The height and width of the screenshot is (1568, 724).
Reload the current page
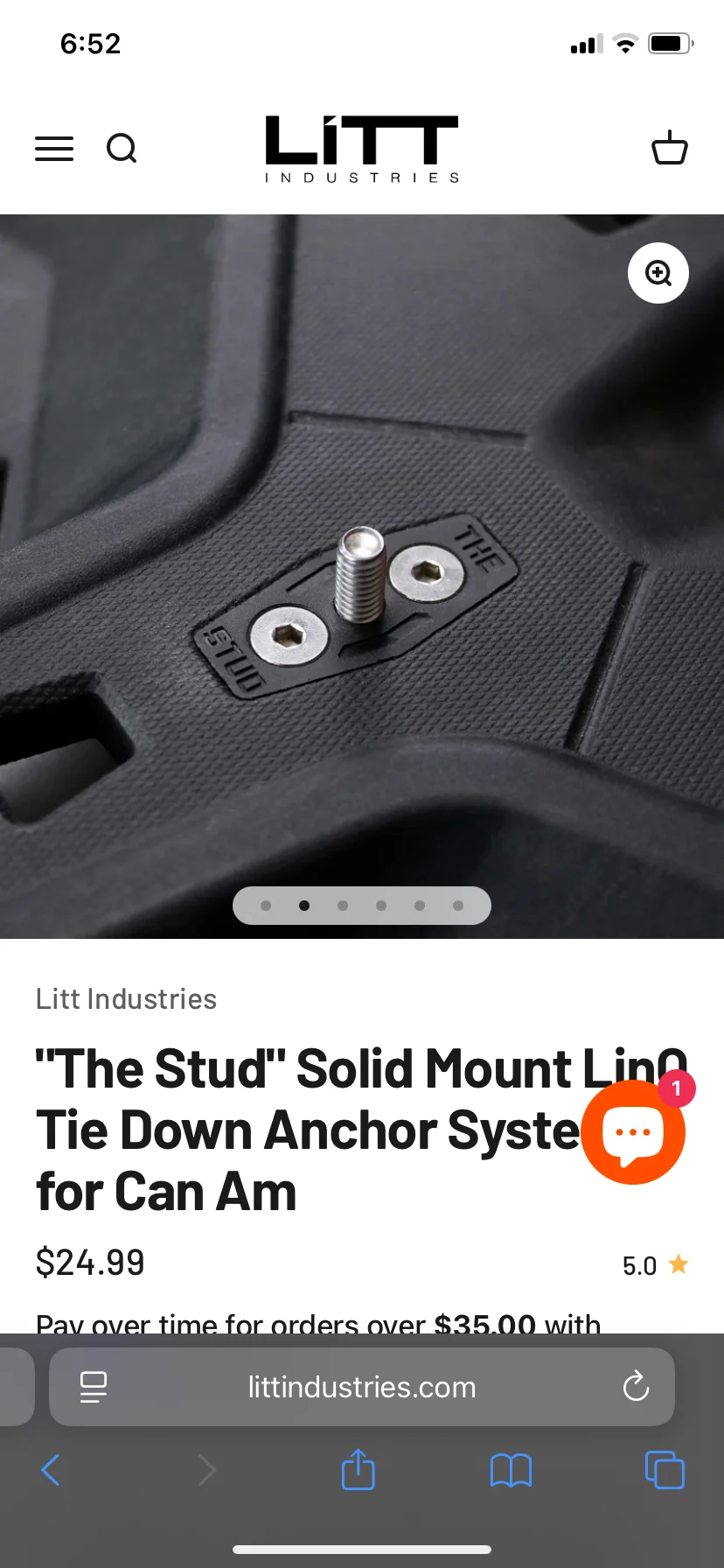click(636, 1387)
